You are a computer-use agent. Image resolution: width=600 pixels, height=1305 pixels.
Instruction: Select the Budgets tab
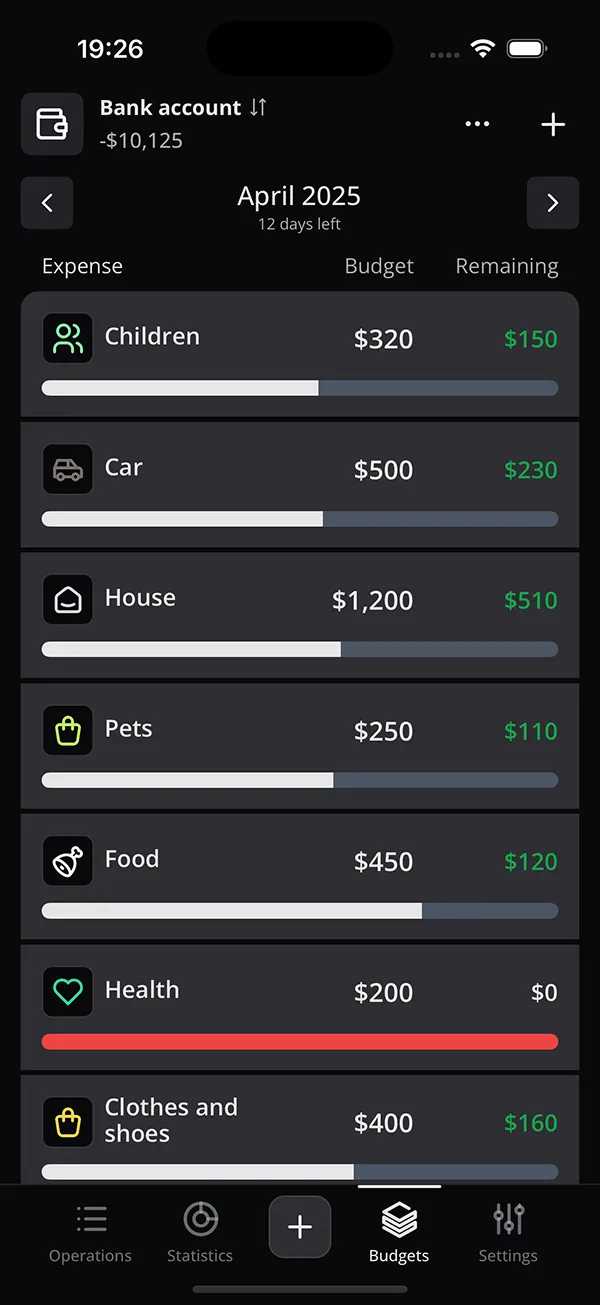tap(399, 1233)
